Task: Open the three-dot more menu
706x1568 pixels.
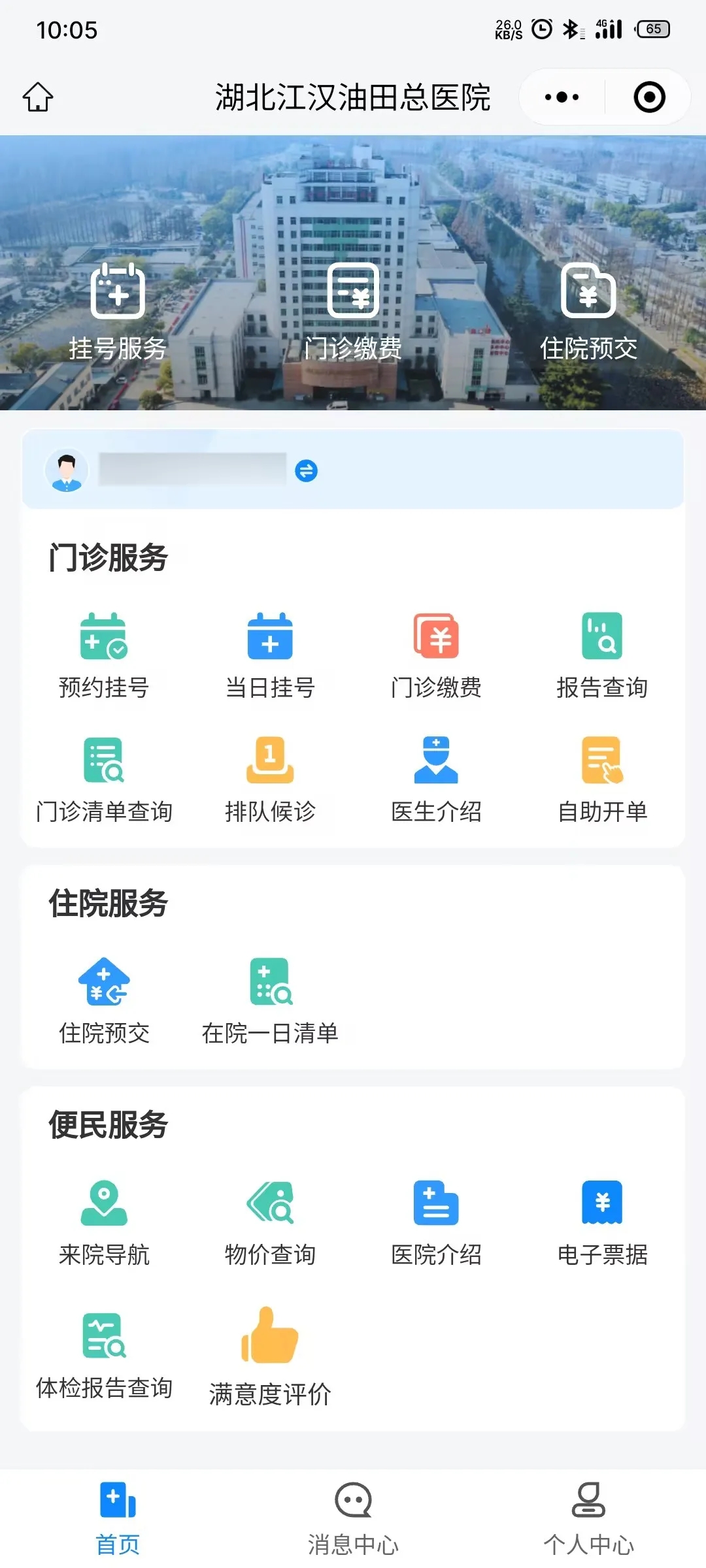Action: tap(562, 97)
